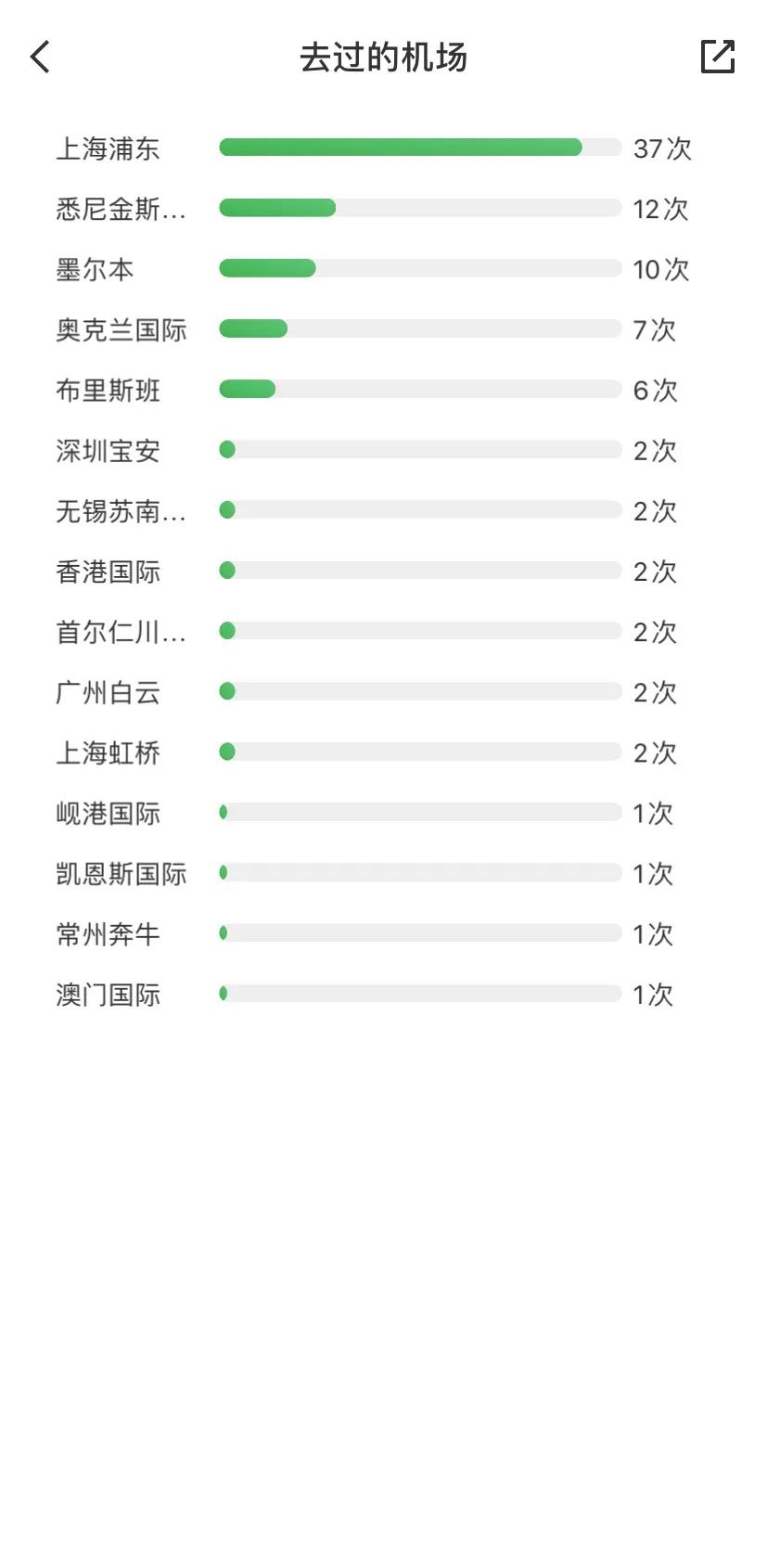Select the 澳门国际 airport row

tap(108, 994)
